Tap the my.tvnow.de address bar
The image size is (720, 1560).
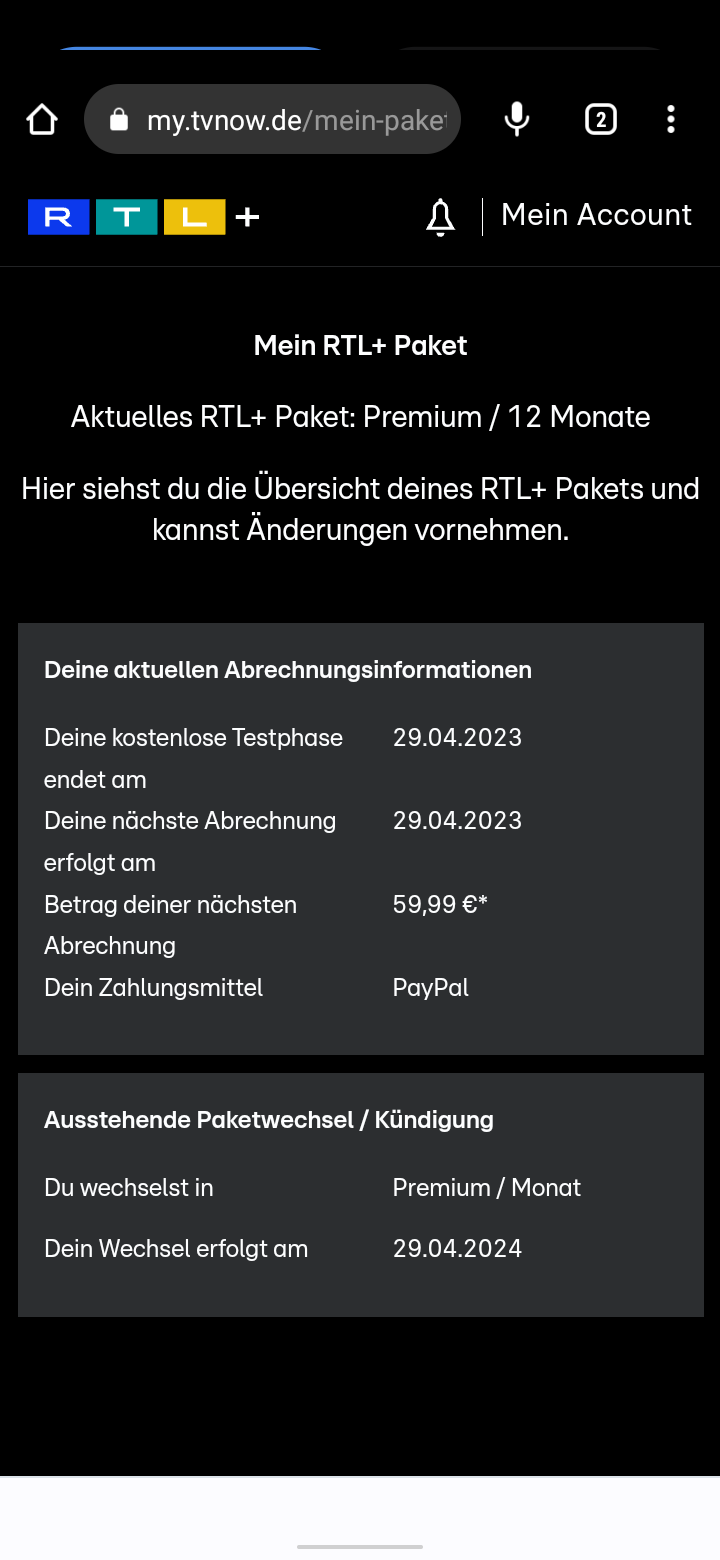tap(272, 120)
